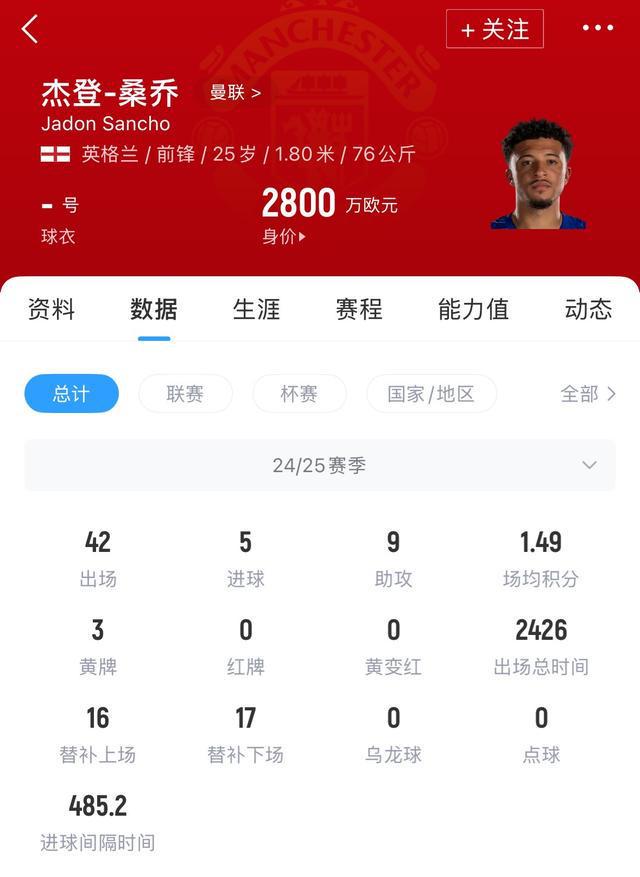Filter stats by 联赛
Image resolution: width=640 pixels, height=877 pixels.
point(185,394)
